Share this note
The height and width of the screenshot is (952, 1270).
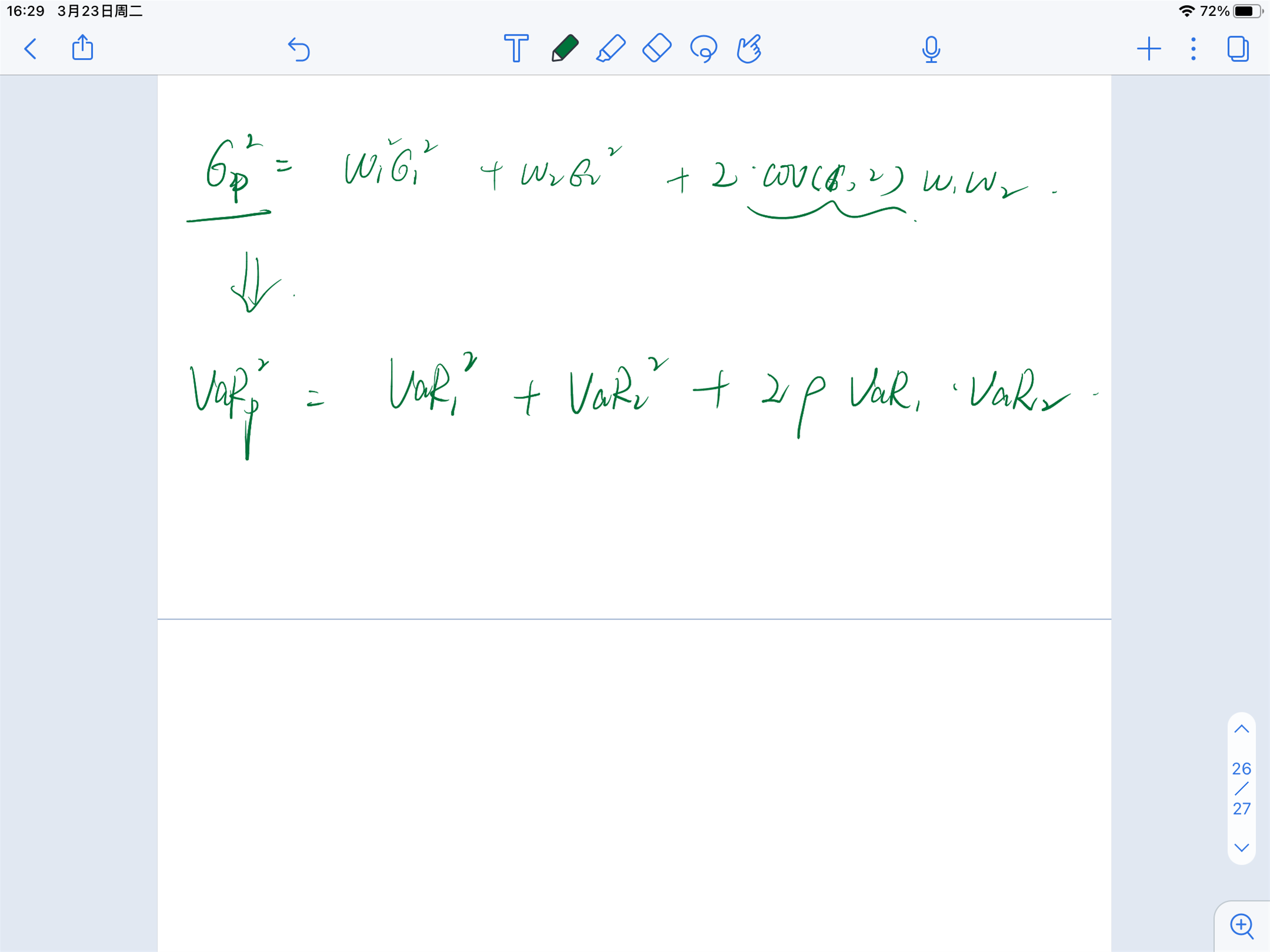(82, 48)
